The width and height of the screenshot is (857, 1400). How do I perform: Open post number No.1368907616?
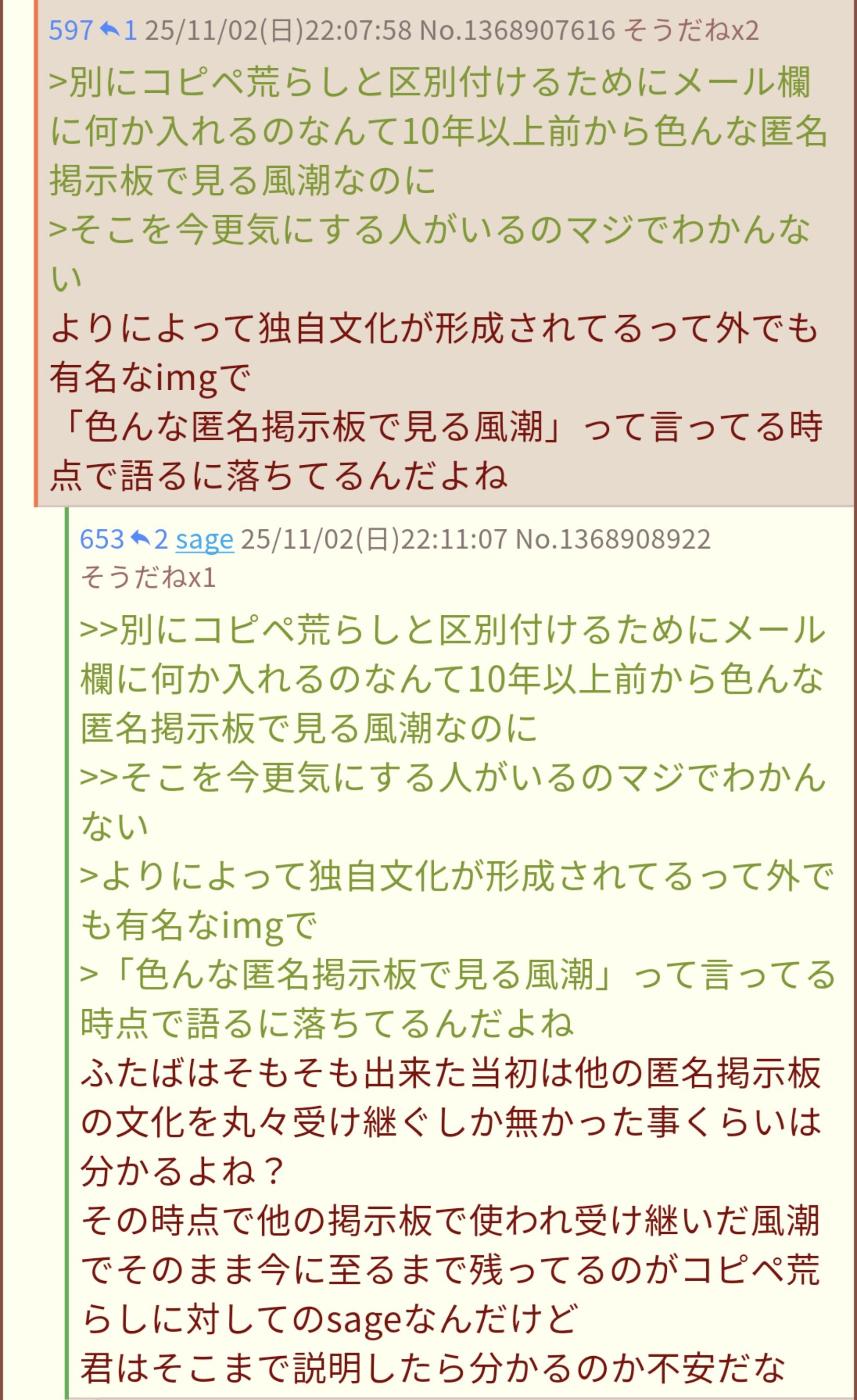coord(517,30)
